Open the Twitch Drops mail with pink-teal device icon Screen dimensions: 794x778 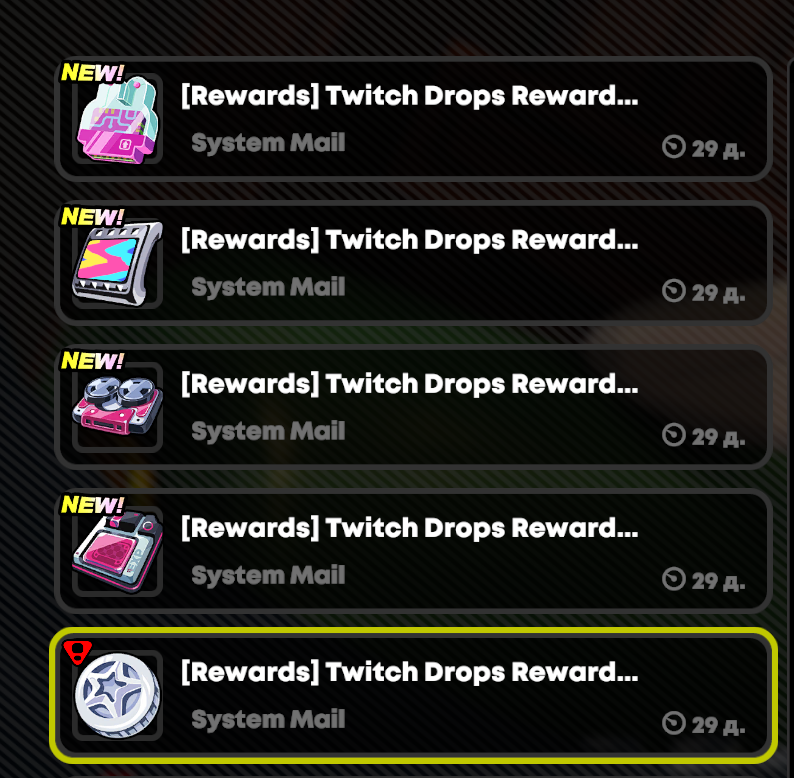(412, 119)
